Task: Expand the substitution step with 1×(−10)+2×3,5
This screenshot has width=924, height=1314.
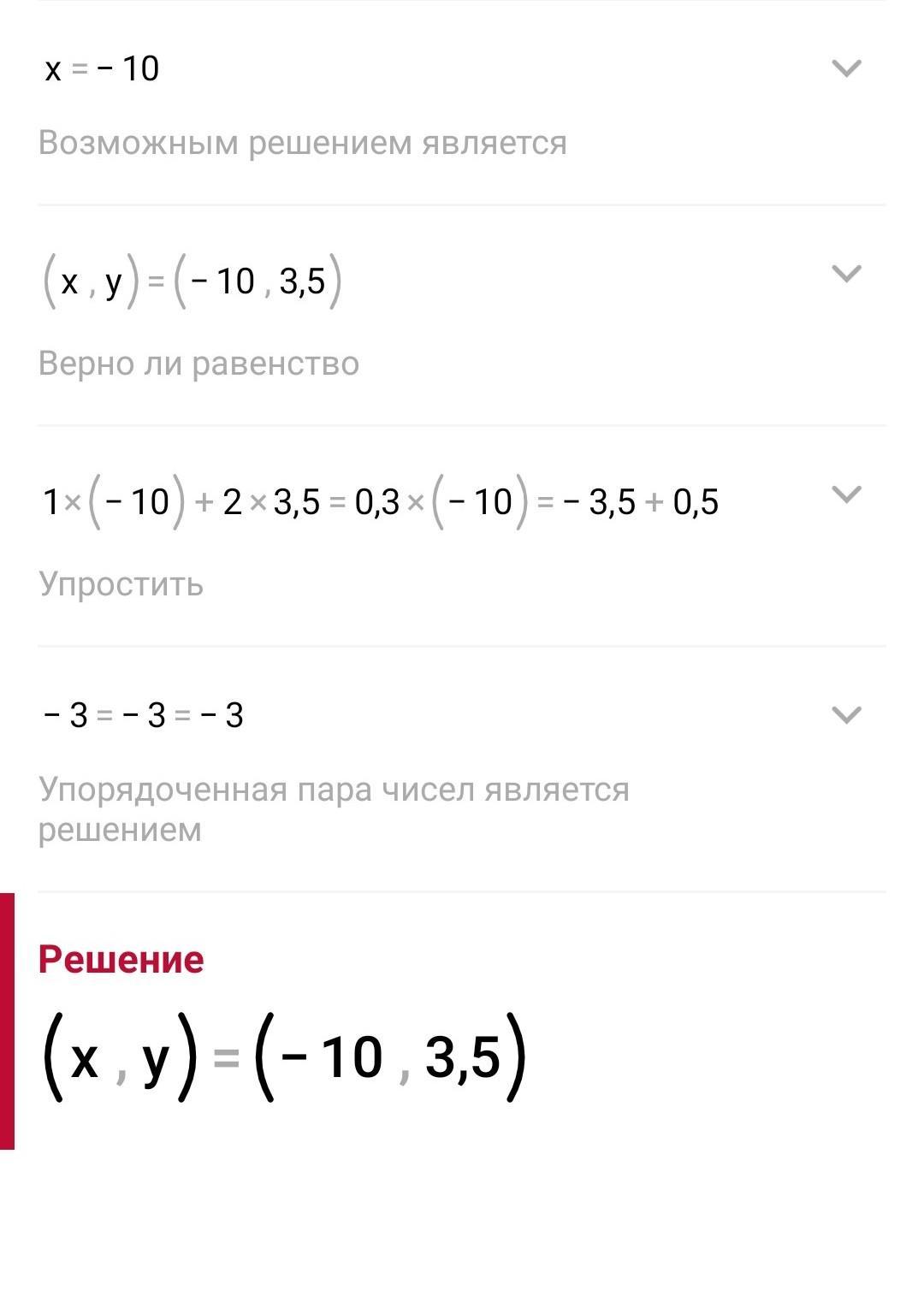Action: click(846, 495)
